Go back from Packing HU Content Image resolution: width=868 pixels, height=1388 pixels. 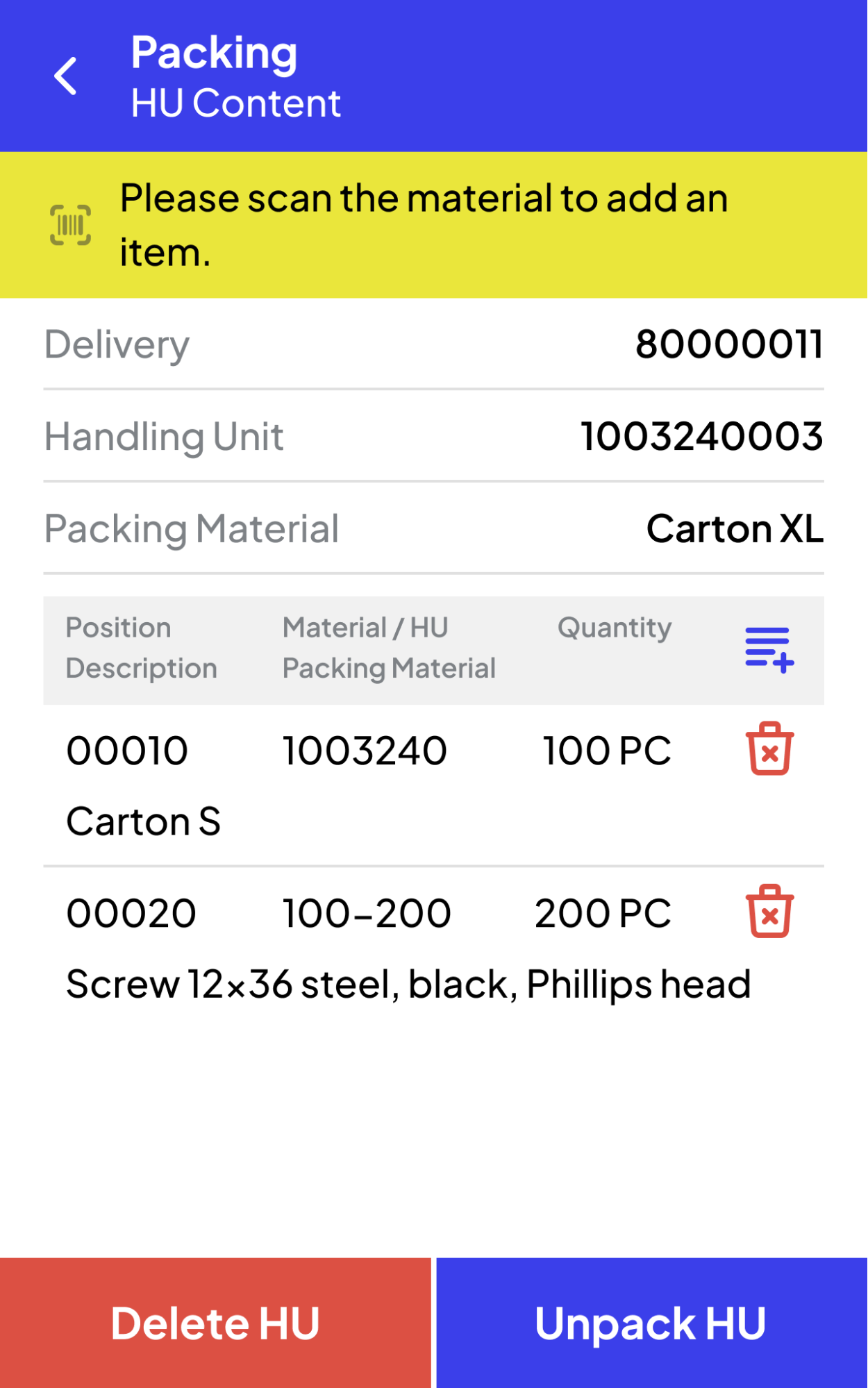pyautogui.click(x=66, y=76)
